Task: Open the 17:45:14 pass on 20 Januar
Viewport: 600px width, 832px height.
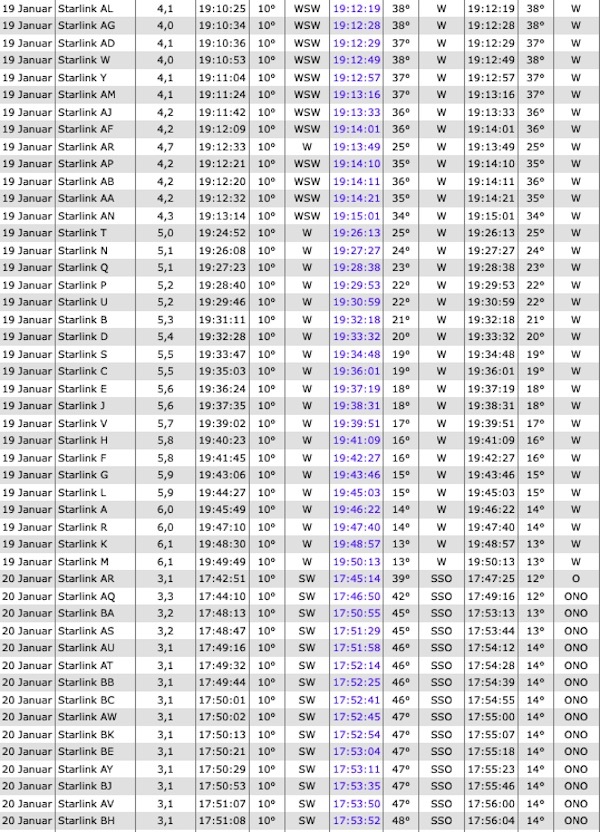Action: pos(357,579)
